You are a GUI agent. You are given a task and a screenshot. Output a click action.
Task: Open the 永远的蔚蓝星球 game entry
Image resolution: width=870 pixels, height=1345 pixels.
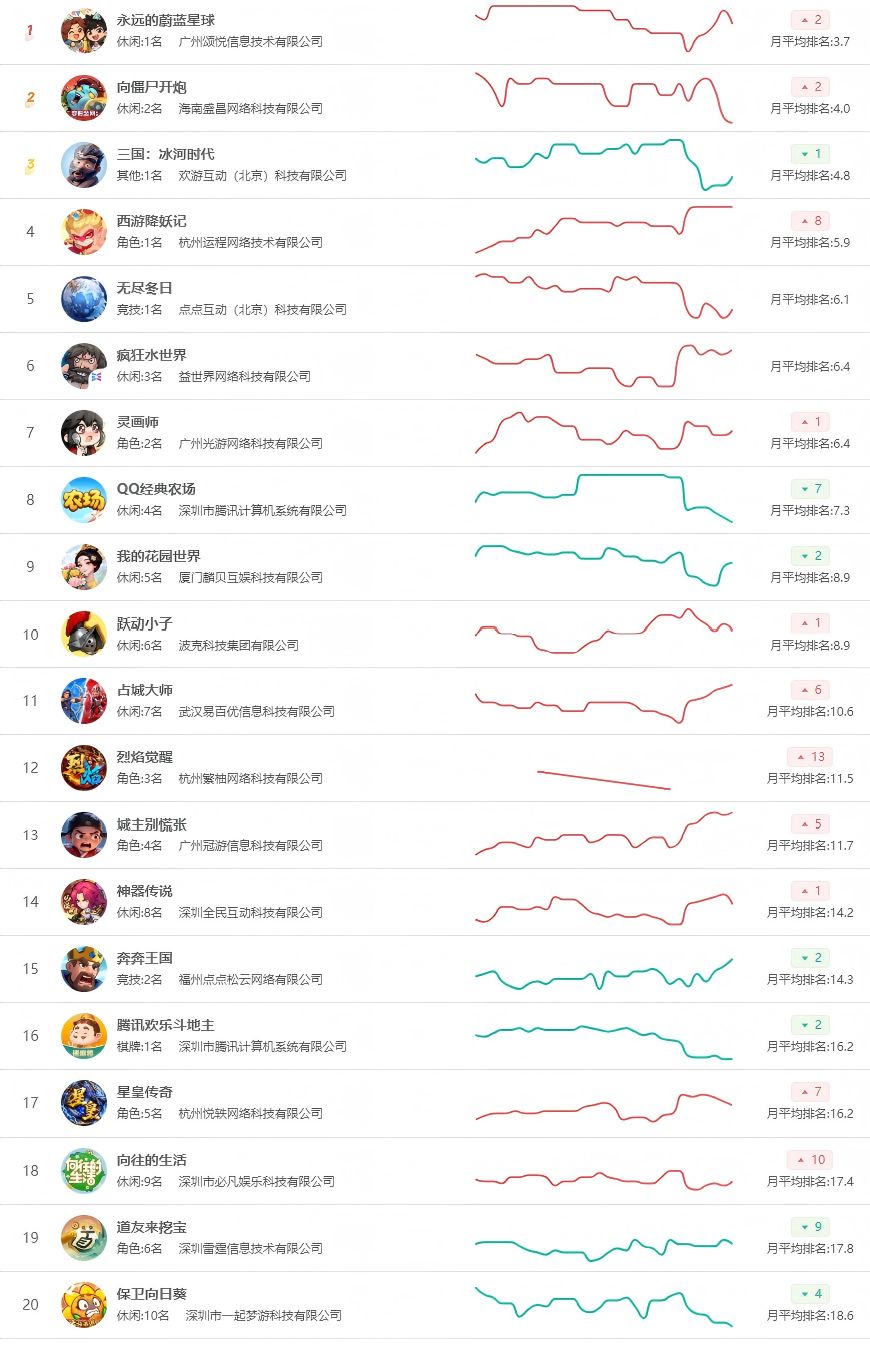coord(435,31)
